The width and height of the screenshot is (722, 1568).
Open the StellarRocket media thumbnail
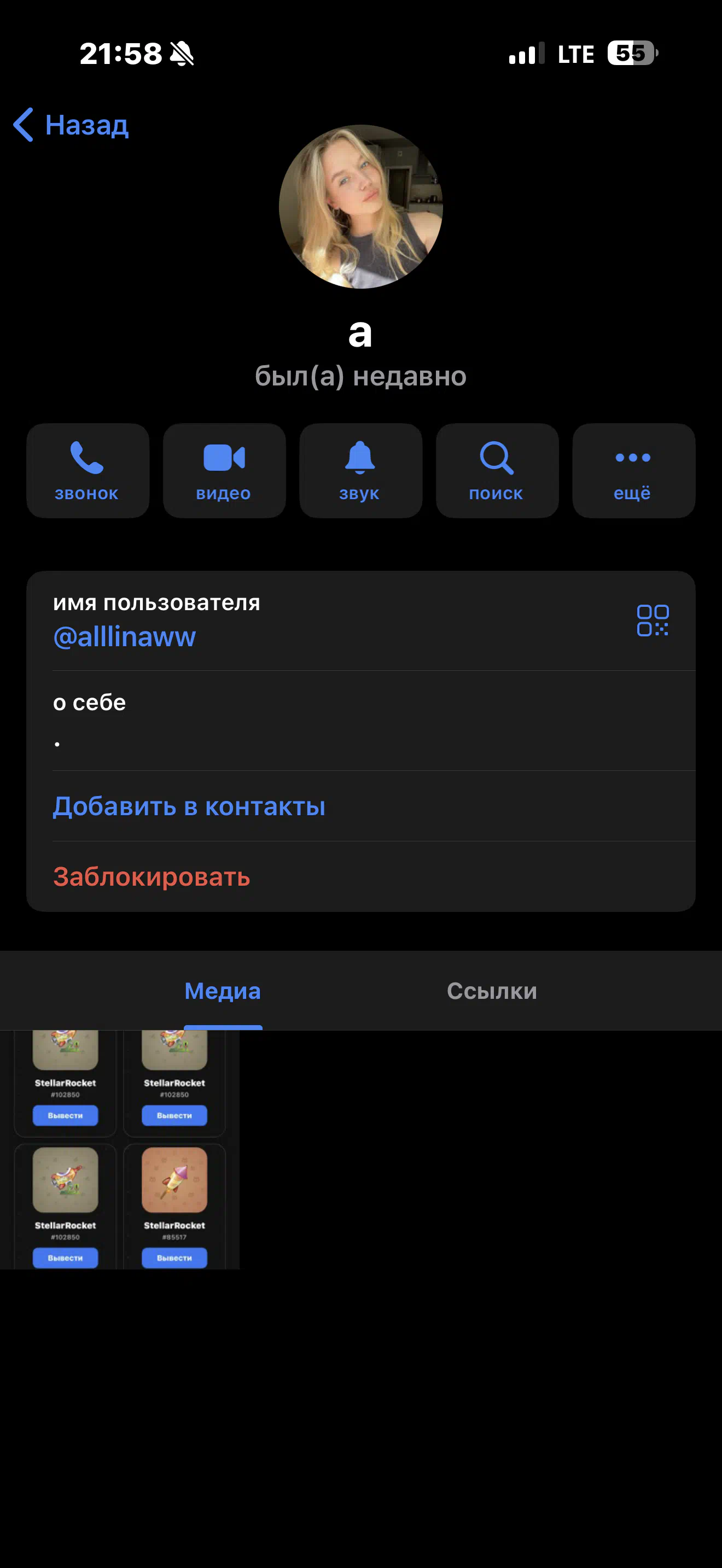click(120, 1149)
